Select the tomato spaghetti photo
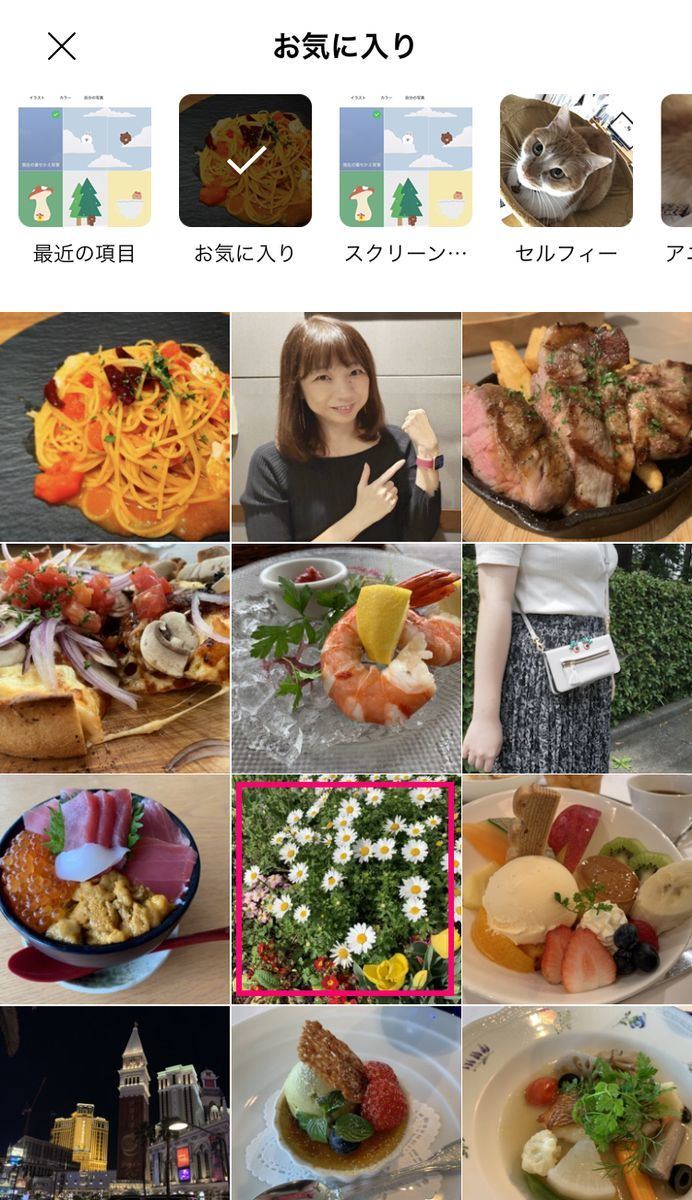The image size is (692, 1200). 114,427
